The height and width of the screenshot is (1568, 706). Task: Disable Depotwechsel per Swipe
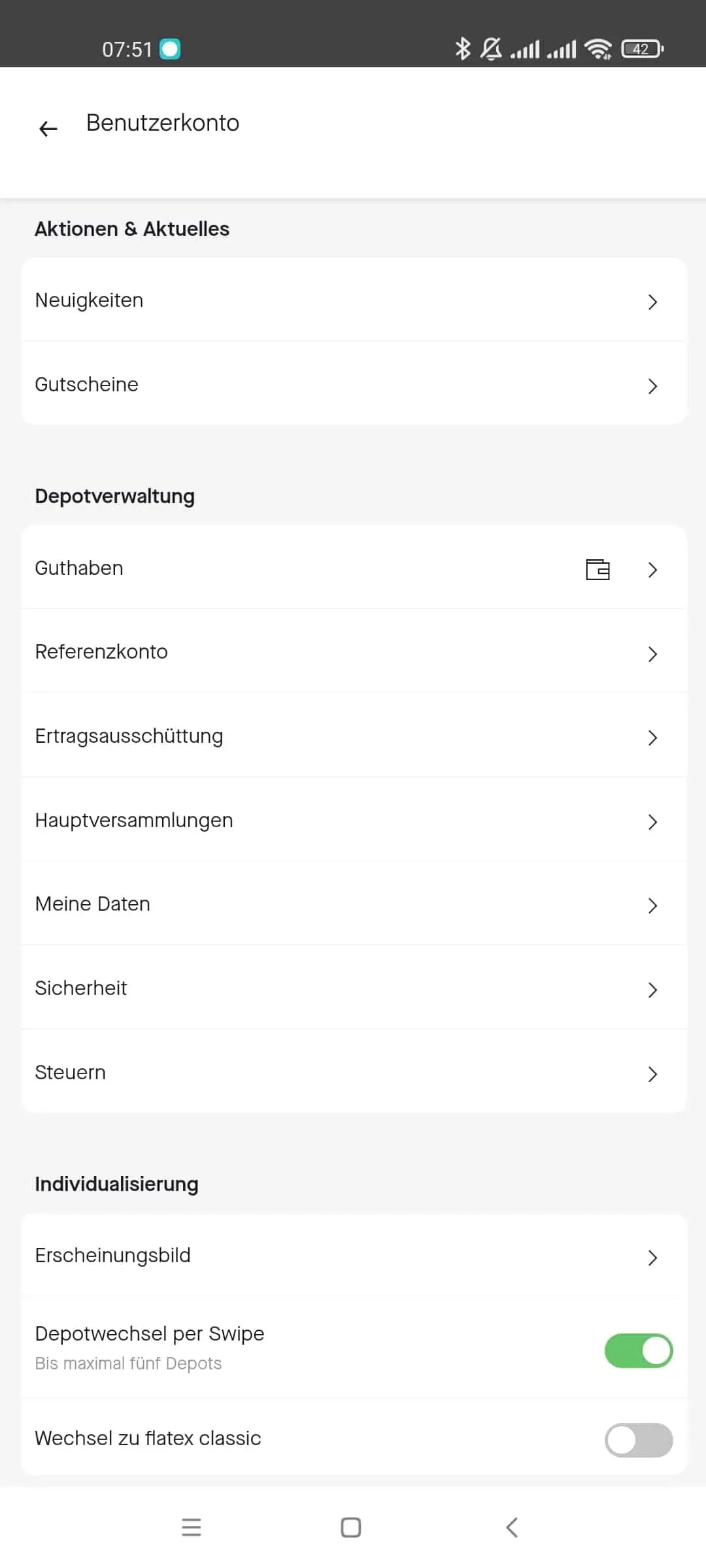pyautogui.click(x=639, y=1350)
